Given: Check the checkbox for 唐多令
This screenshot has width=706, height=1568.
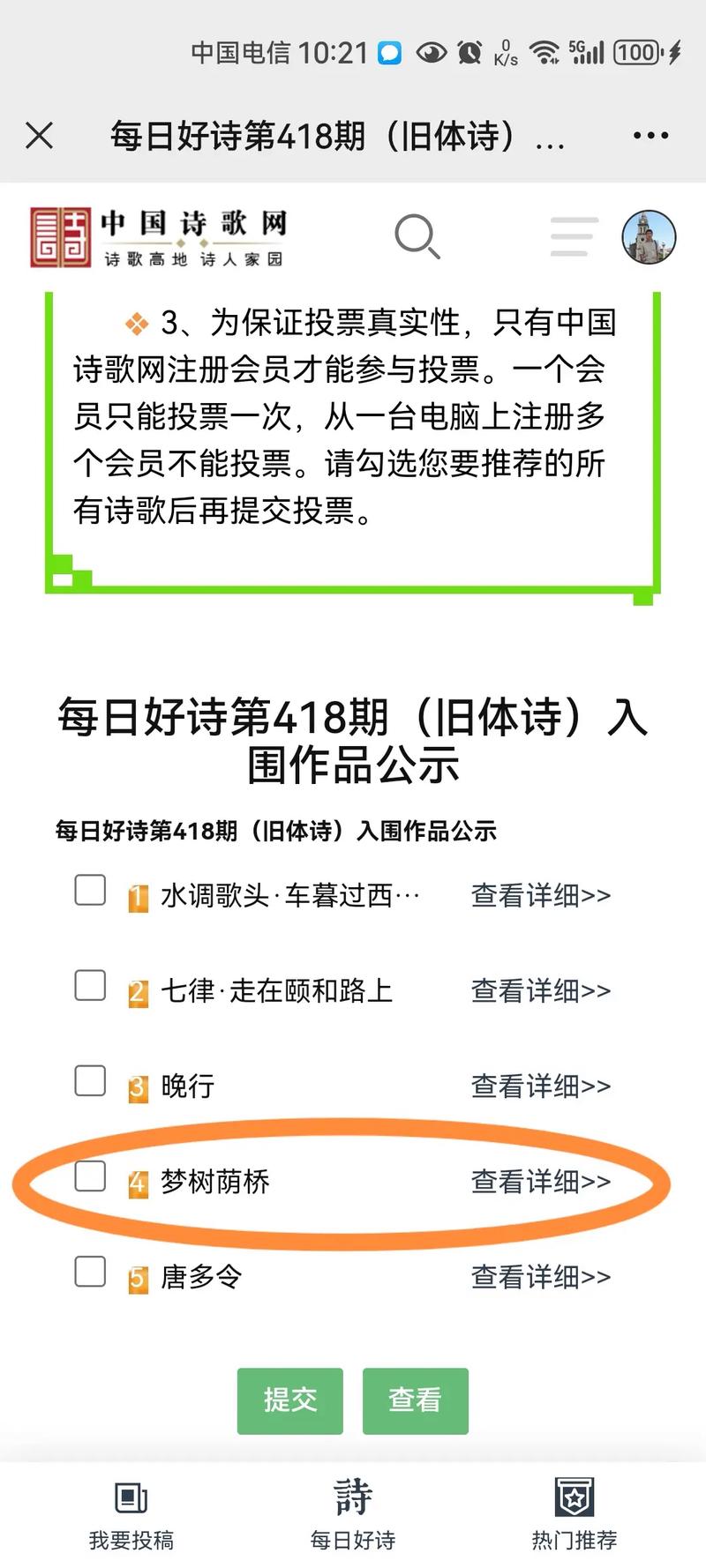Looking at the screenshot, I should coord(89,1273).
